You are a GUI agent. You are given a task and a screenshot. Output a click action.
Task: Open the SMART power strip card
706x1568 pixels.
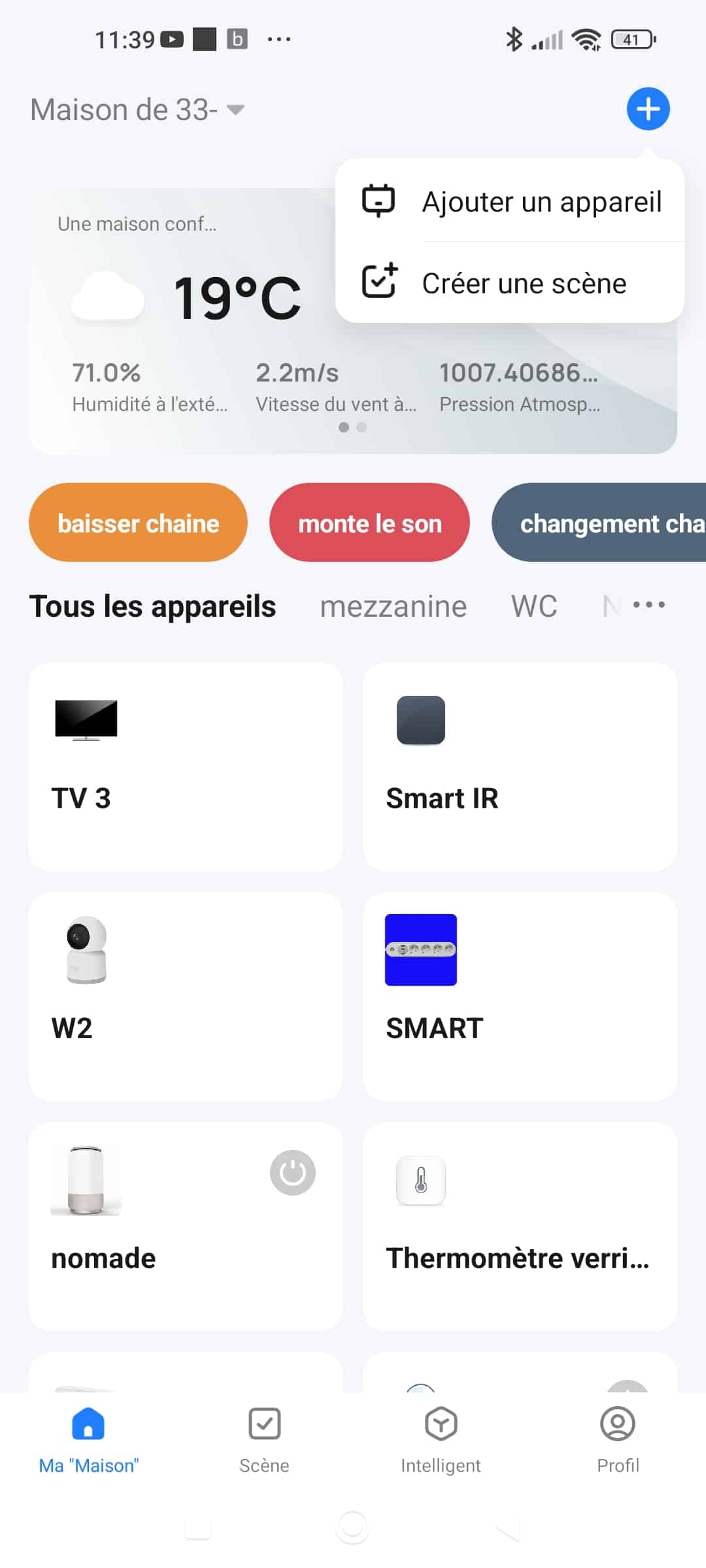[x=520, y=996]
